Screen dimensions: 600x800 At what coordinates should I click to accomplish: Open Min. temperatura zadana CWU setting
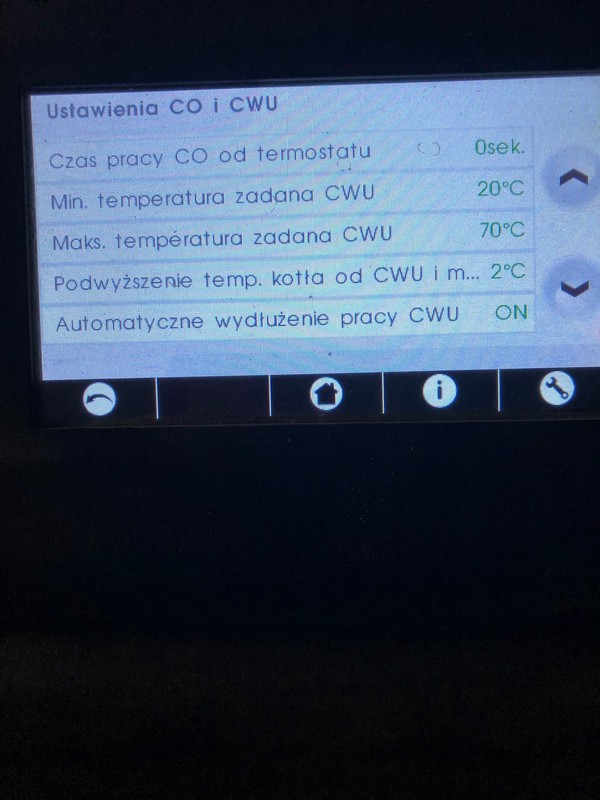click(x=288, y=193)
